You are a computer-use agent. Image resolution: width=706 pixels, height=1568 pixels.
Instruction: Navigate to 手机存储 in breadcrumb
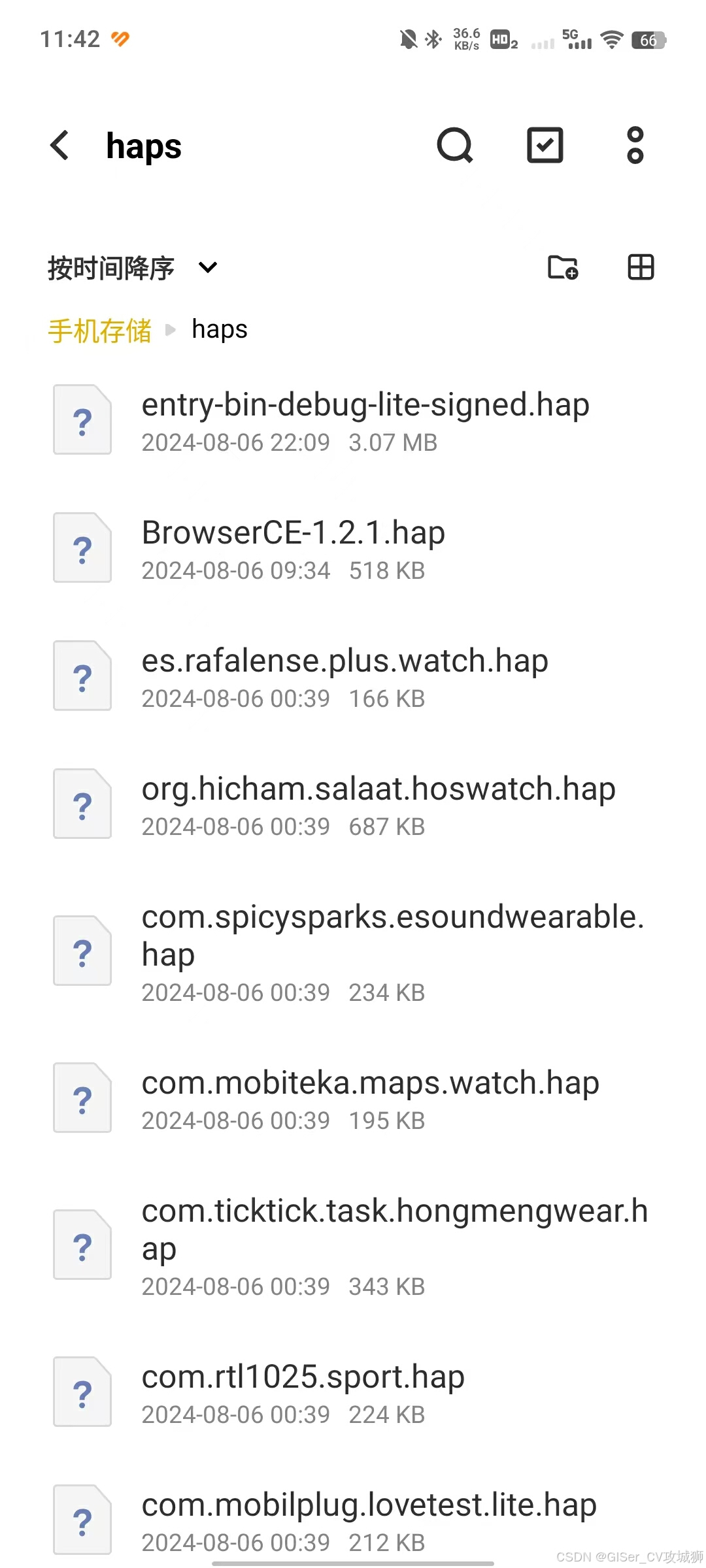click(99, 330)
